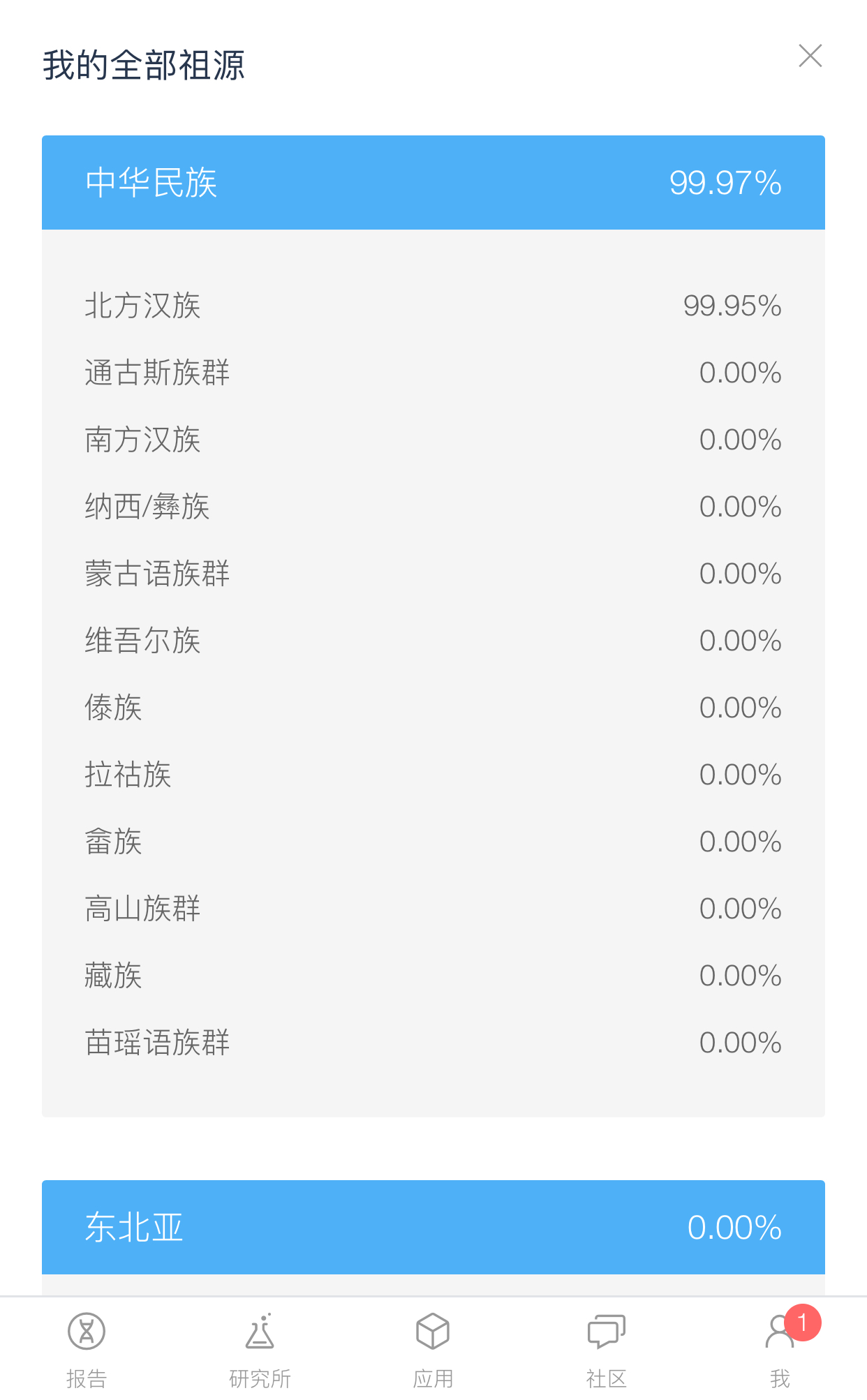Open the 我 profile tab

click(x=780, y=1350)
